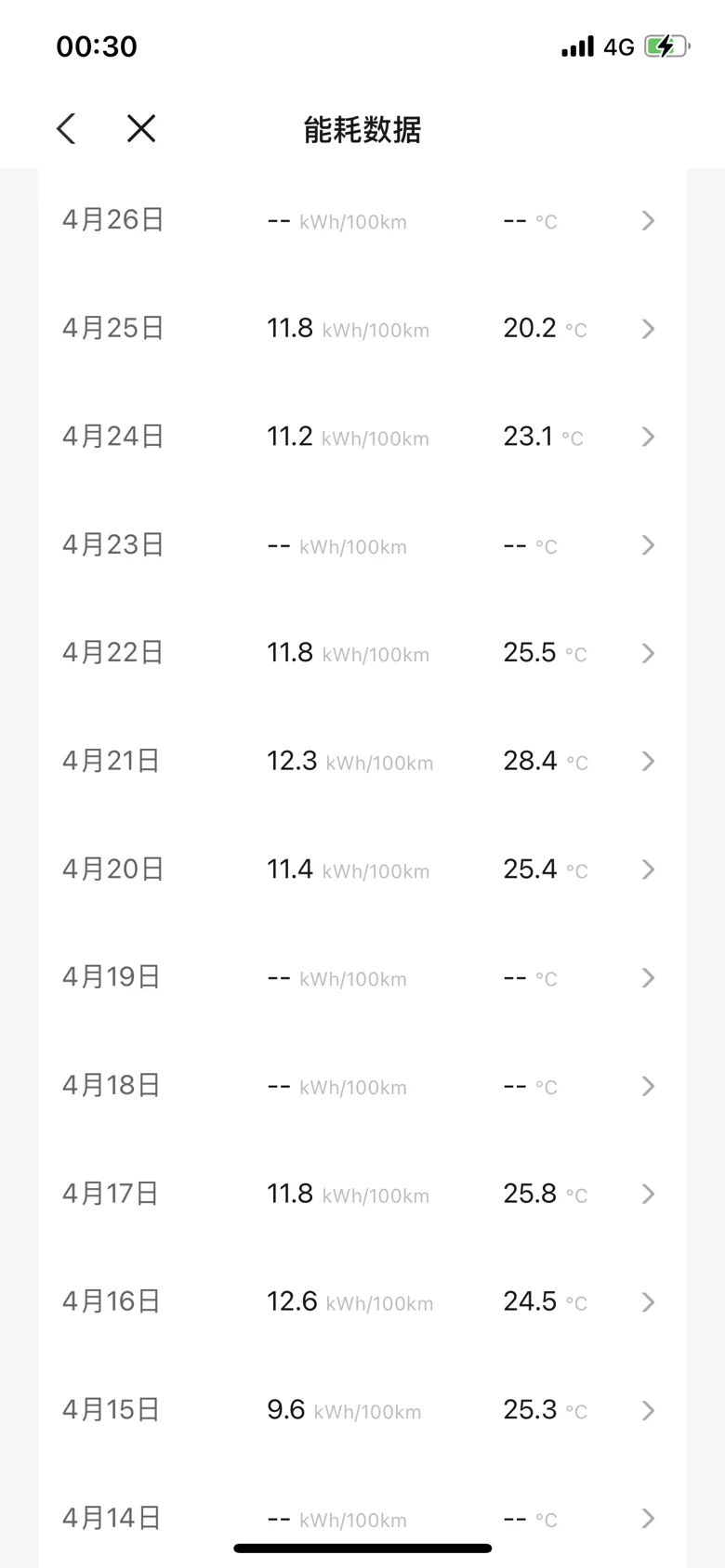725x1568 pixels.
Task: Select the 4月15日 row with 9.6 kWh/100km
Action: tap(362, 1410)
